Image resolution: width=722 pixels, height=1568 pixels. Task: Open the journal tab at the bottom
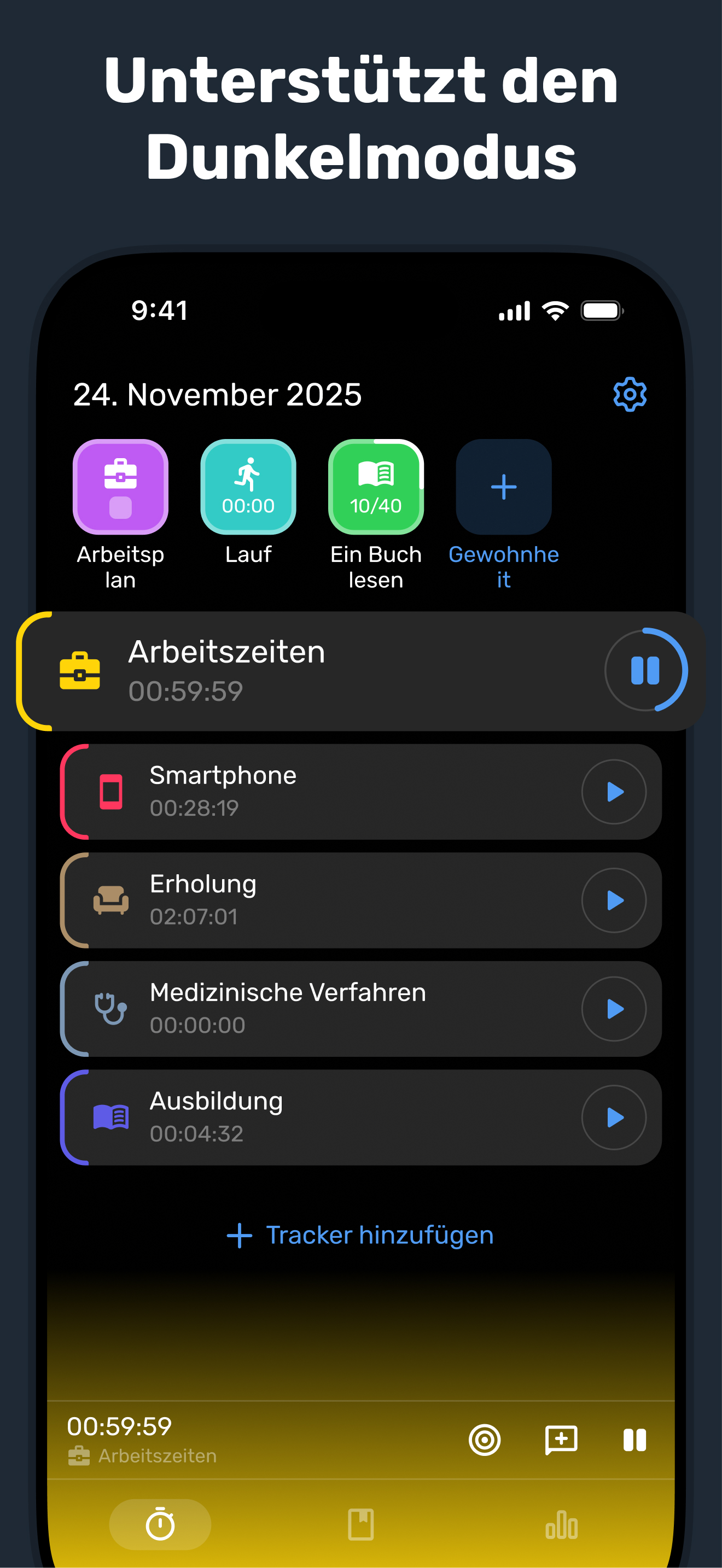point(360,1525)
